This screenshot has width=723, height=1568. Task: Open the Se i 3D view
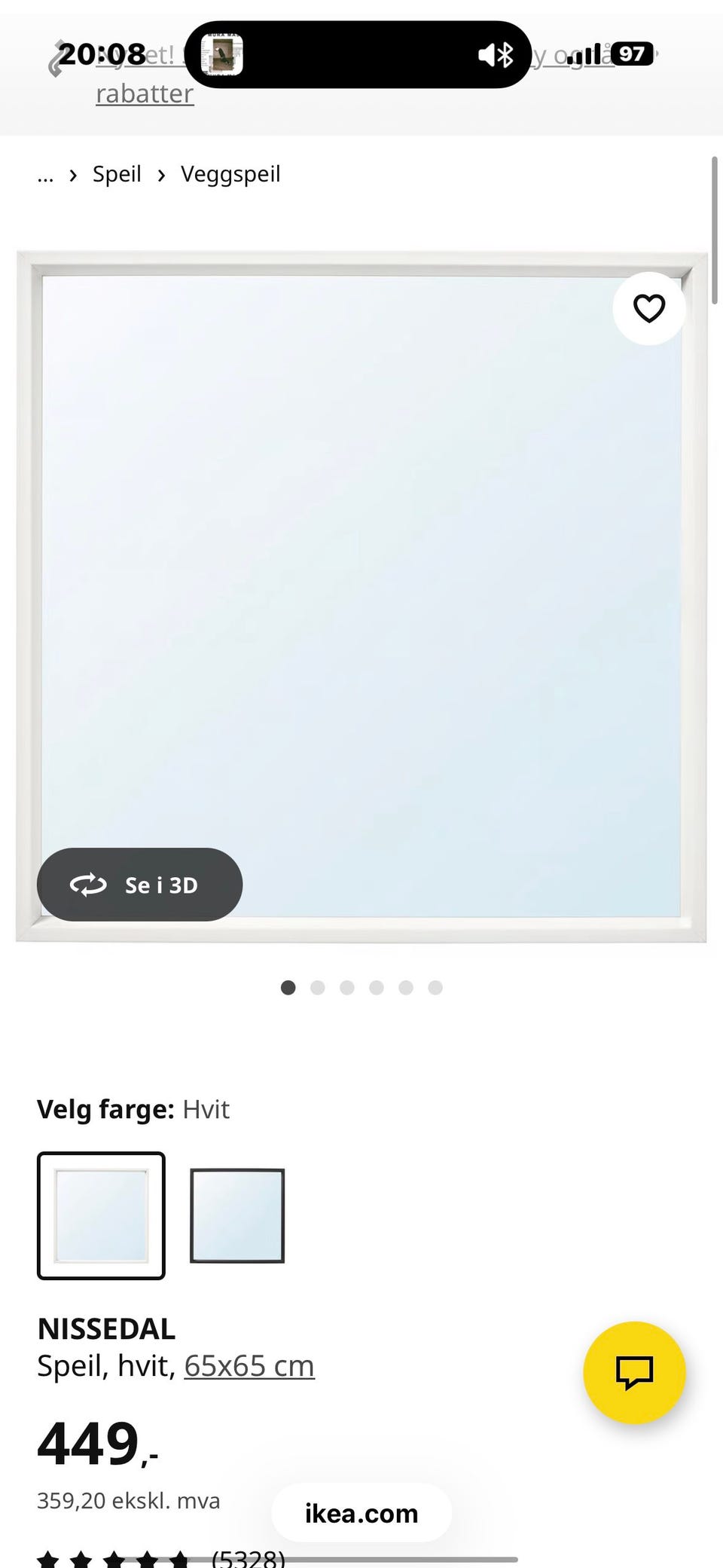(x=139, y=885)
